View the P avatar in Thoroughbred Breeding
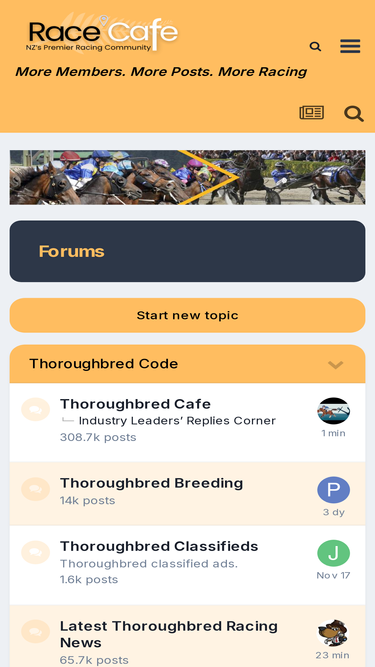This screenshot has width=375, height=667. point(334,490)
